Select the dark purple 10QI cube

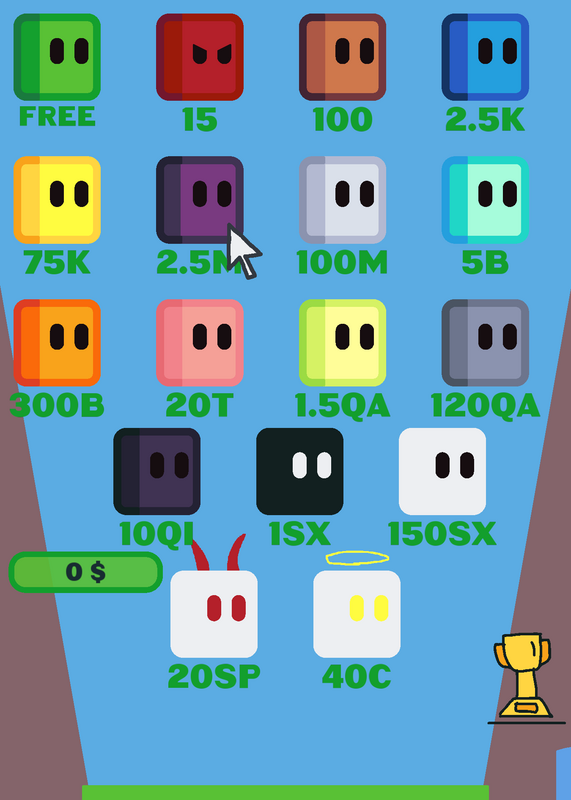point(157,471)
